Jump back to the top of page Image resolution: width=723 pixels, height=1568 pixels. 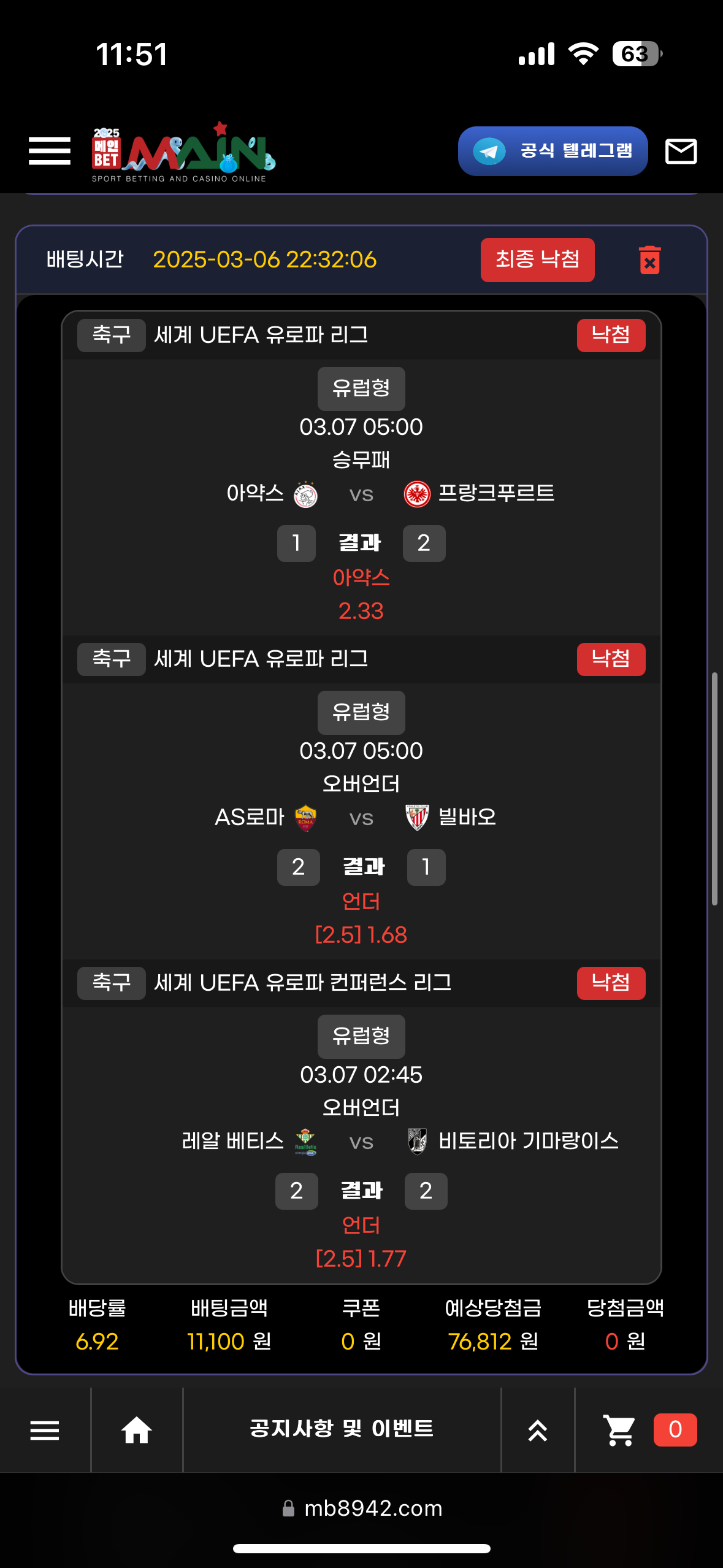(x=537, y=1430)
